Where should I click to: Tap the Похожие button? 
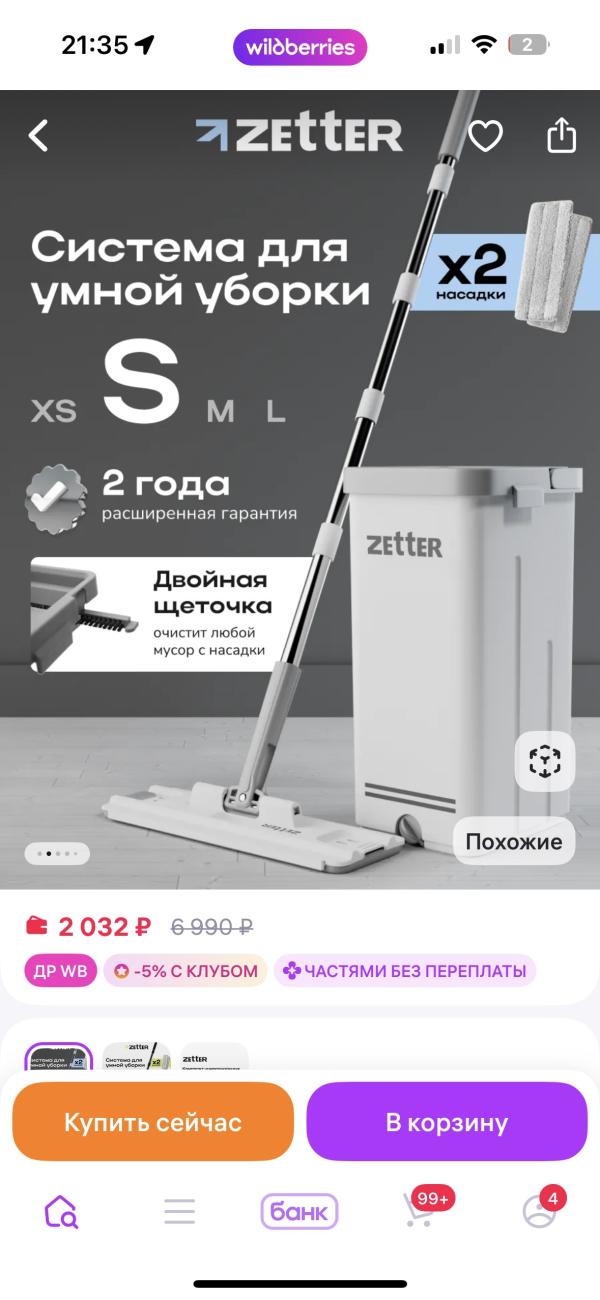coord(514,841)
